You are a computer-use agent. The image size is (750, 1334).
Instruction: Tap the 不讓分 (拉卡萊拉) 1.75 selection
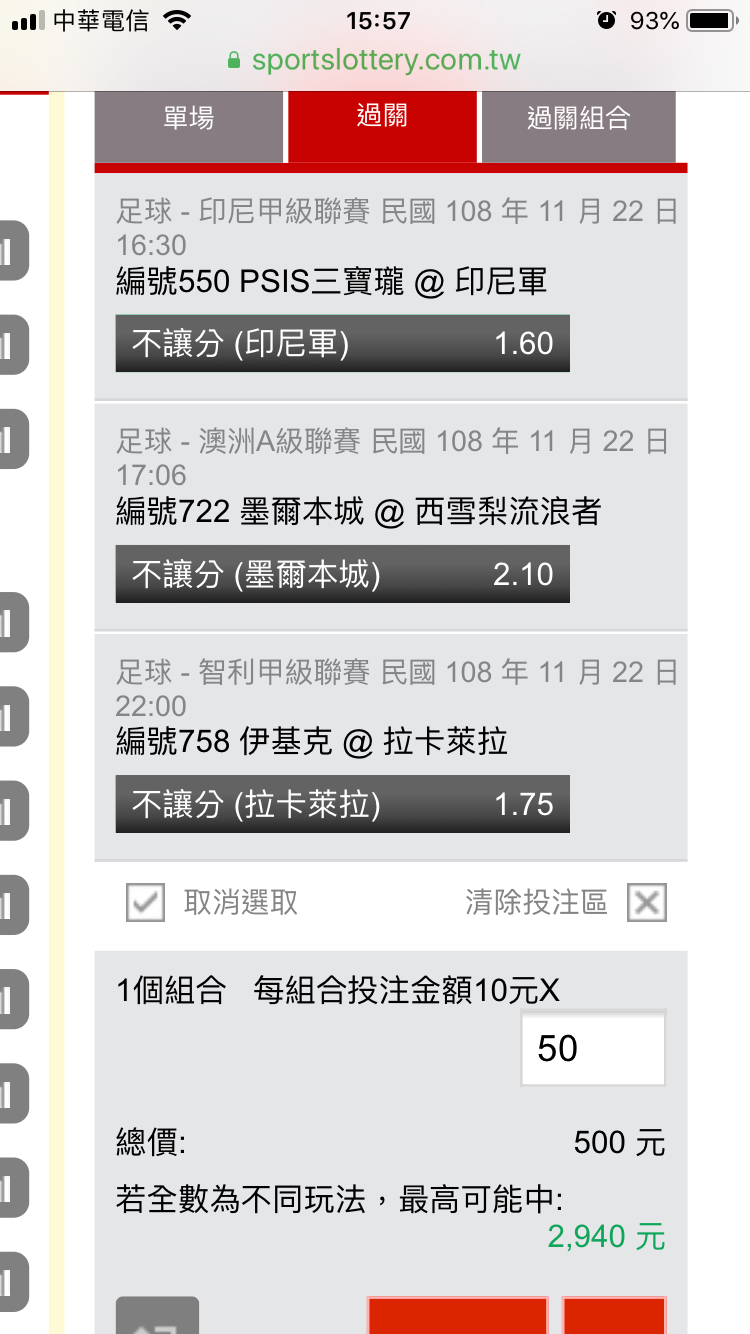[342, 804]
